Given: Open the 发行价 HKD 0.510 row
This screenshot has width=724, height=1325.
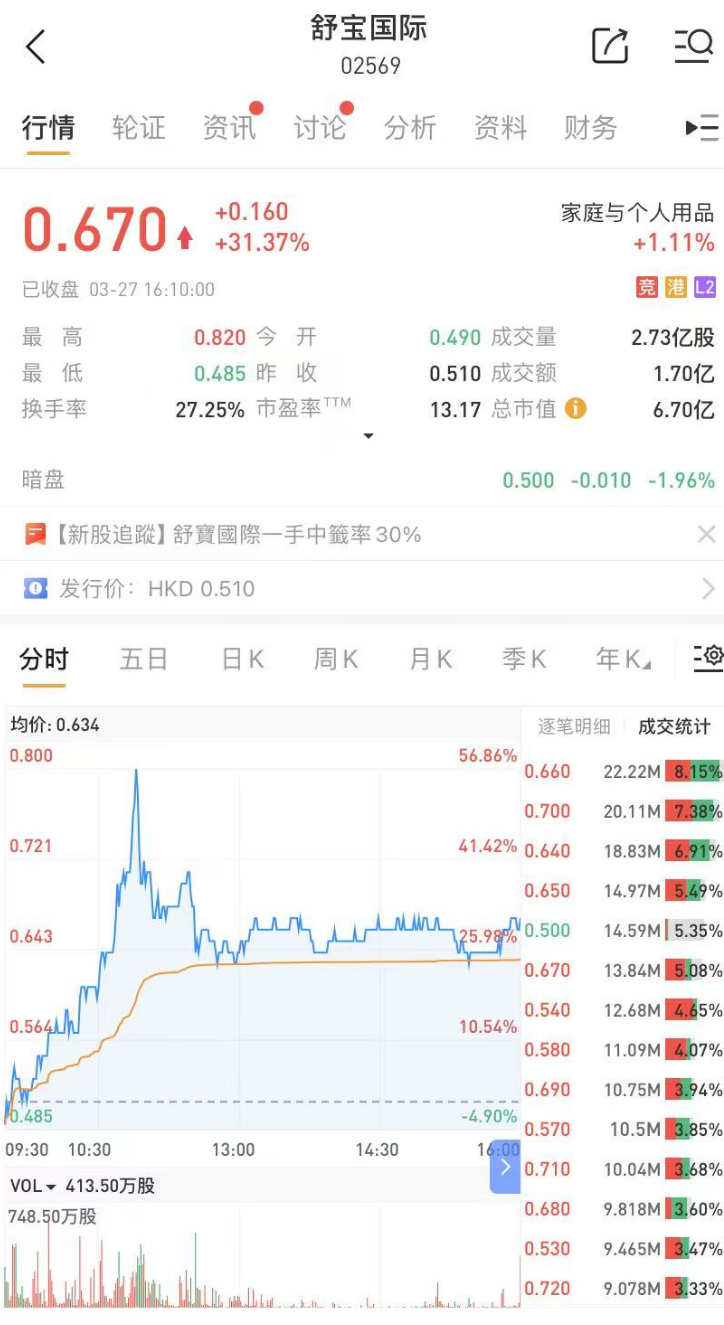Looking at the screenshot, I should point(362,588).
